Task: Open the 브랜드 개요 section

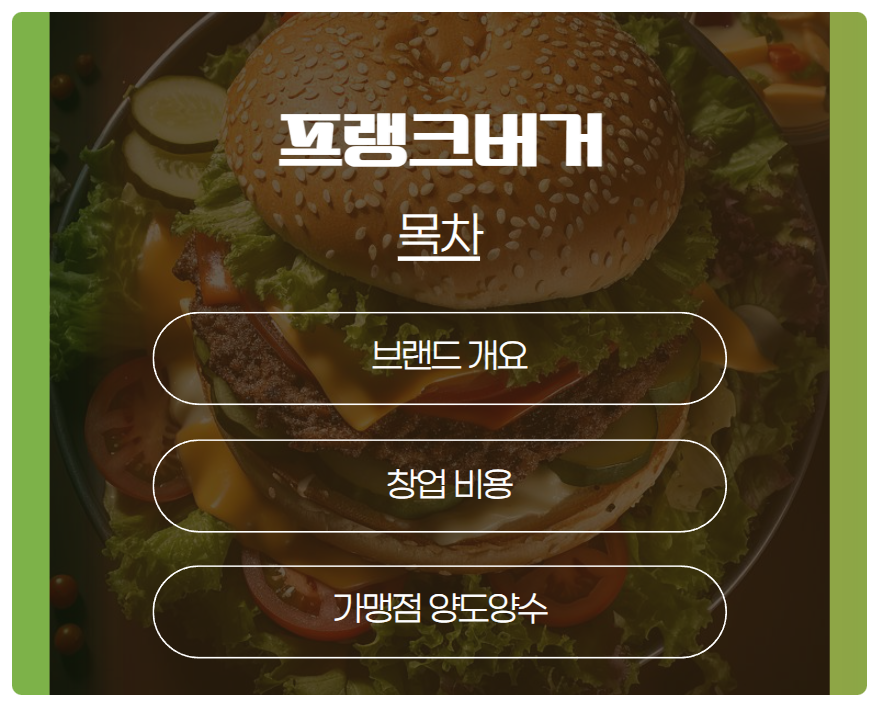Action: (x=439, y=357)
